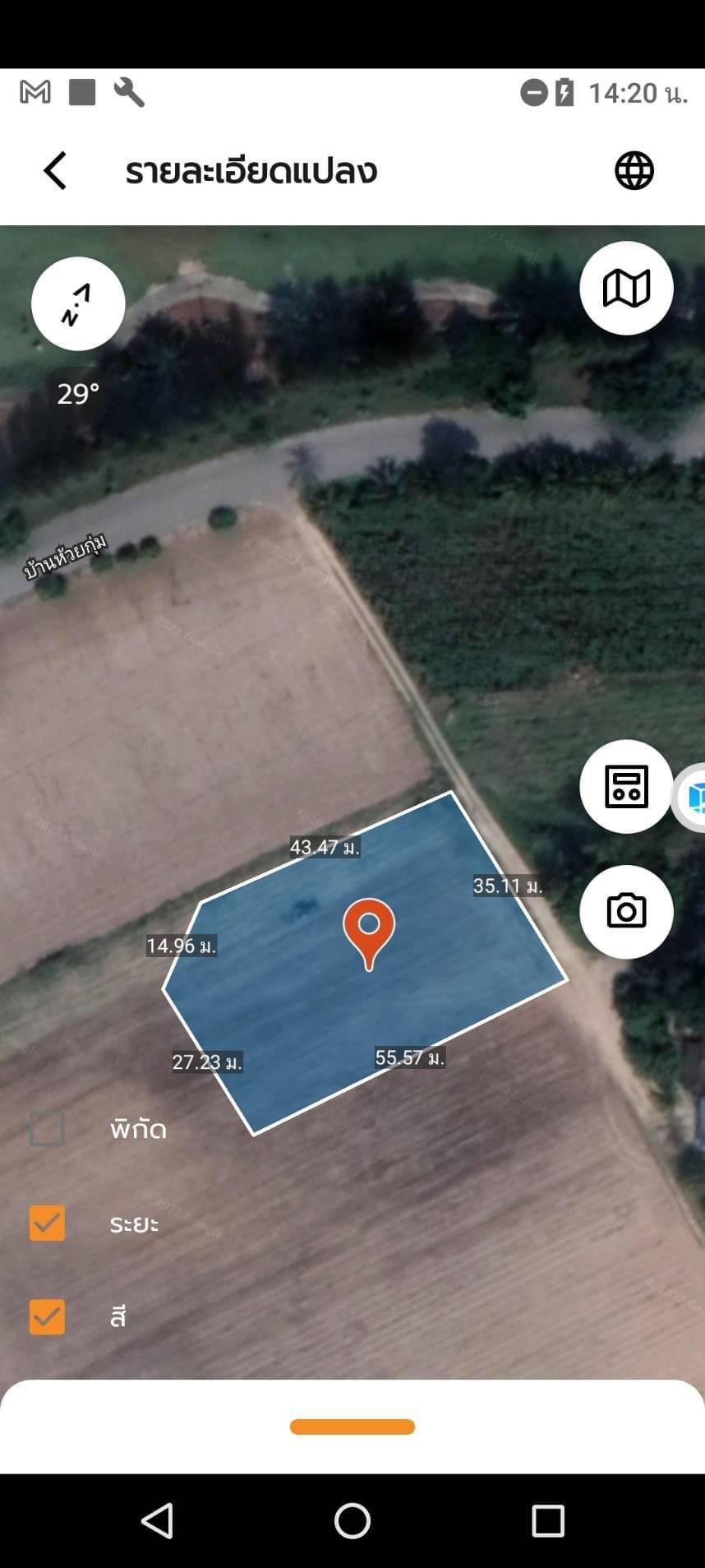Image resolution: width=705 pixels, height=1568 pixels.
Task: Uncheck the ระยะ checkbox
Action: pyautogui.click(x=47, y=1223)
